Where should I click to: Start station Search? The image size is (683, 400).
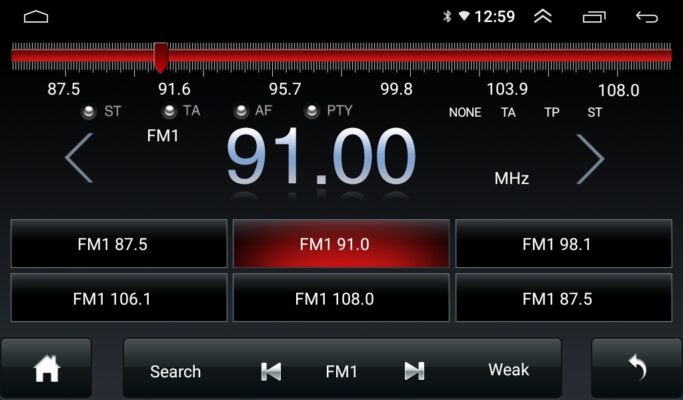click(175, 371)
